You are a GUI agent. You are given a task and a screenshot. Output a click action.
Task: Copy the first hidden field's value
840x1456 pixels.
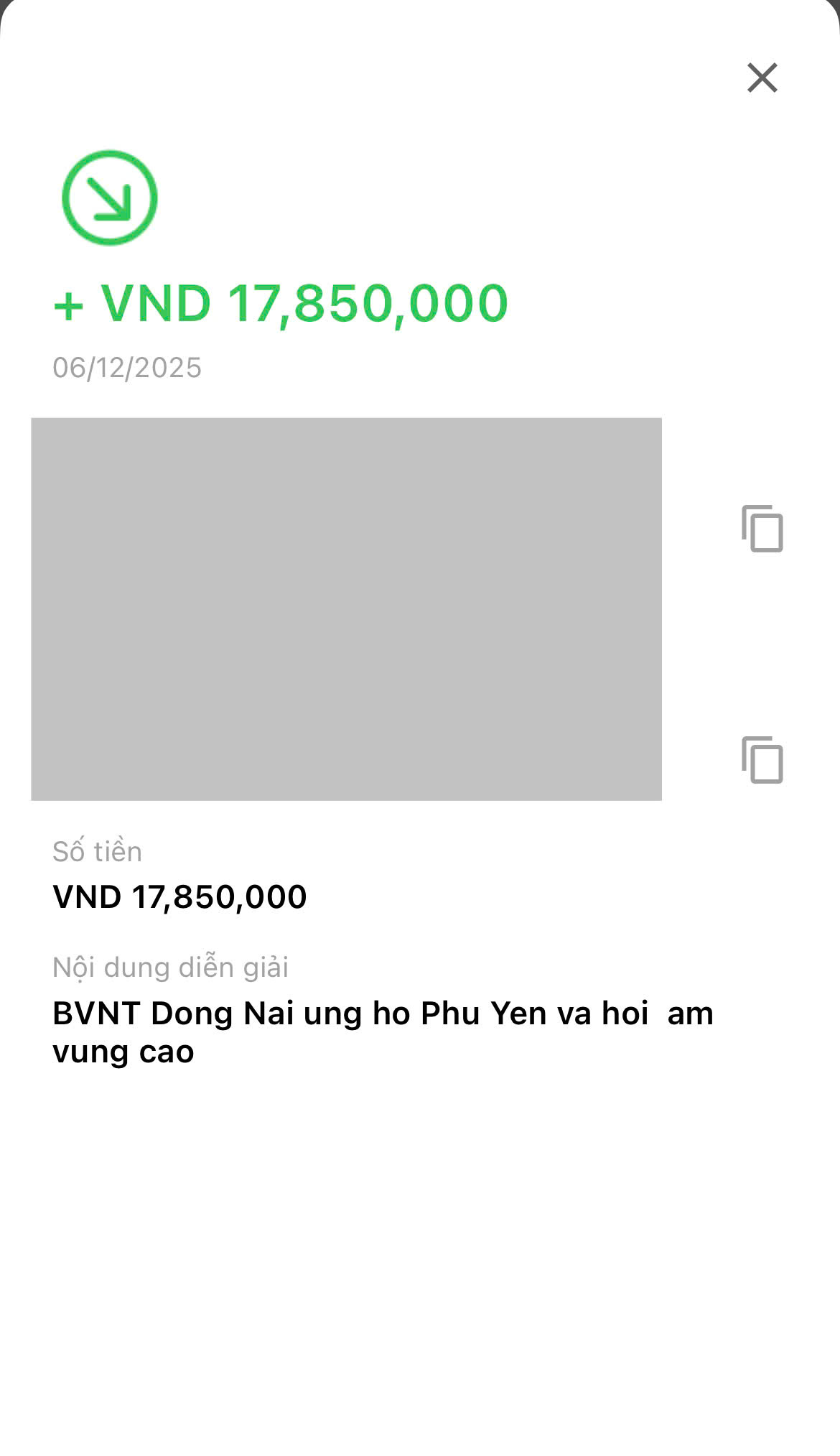tap(762, 529)
